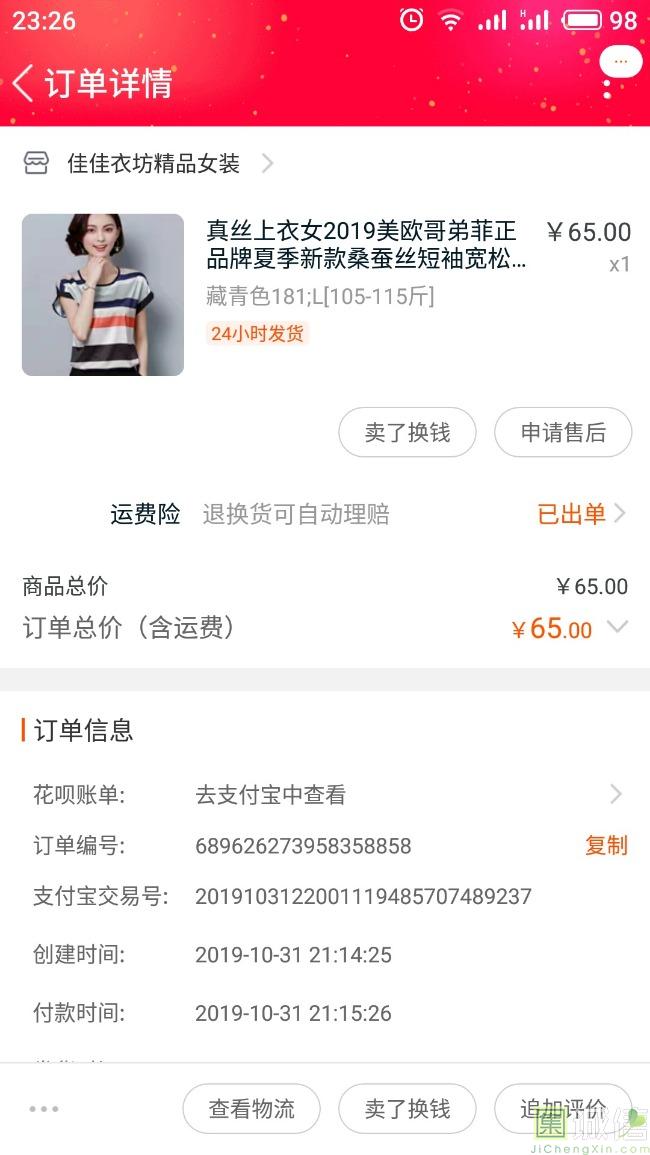View the 真丝上衣女 product image
Viewport: 650px width, 1155px height.
(103, 295)
